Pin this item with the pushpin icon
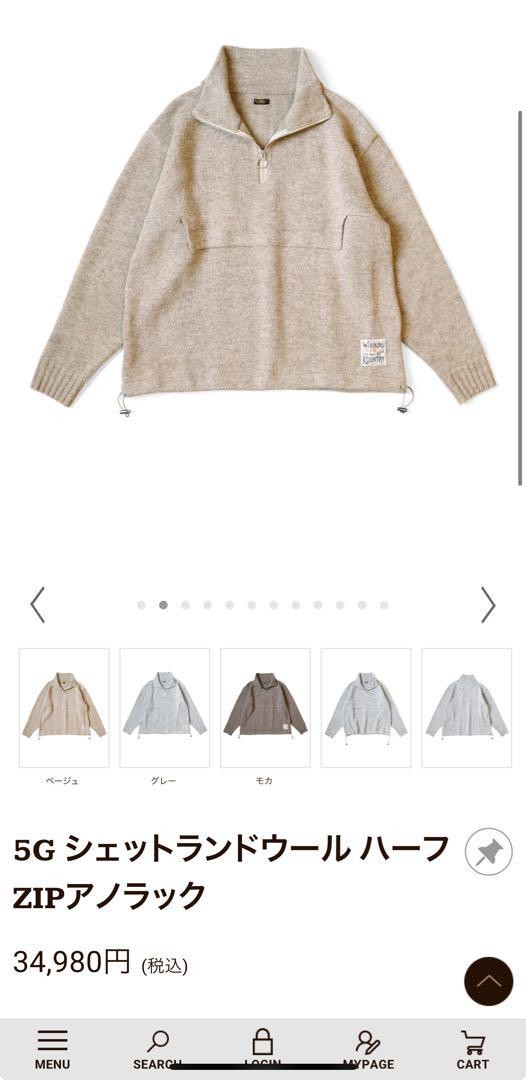 point(488,852)
